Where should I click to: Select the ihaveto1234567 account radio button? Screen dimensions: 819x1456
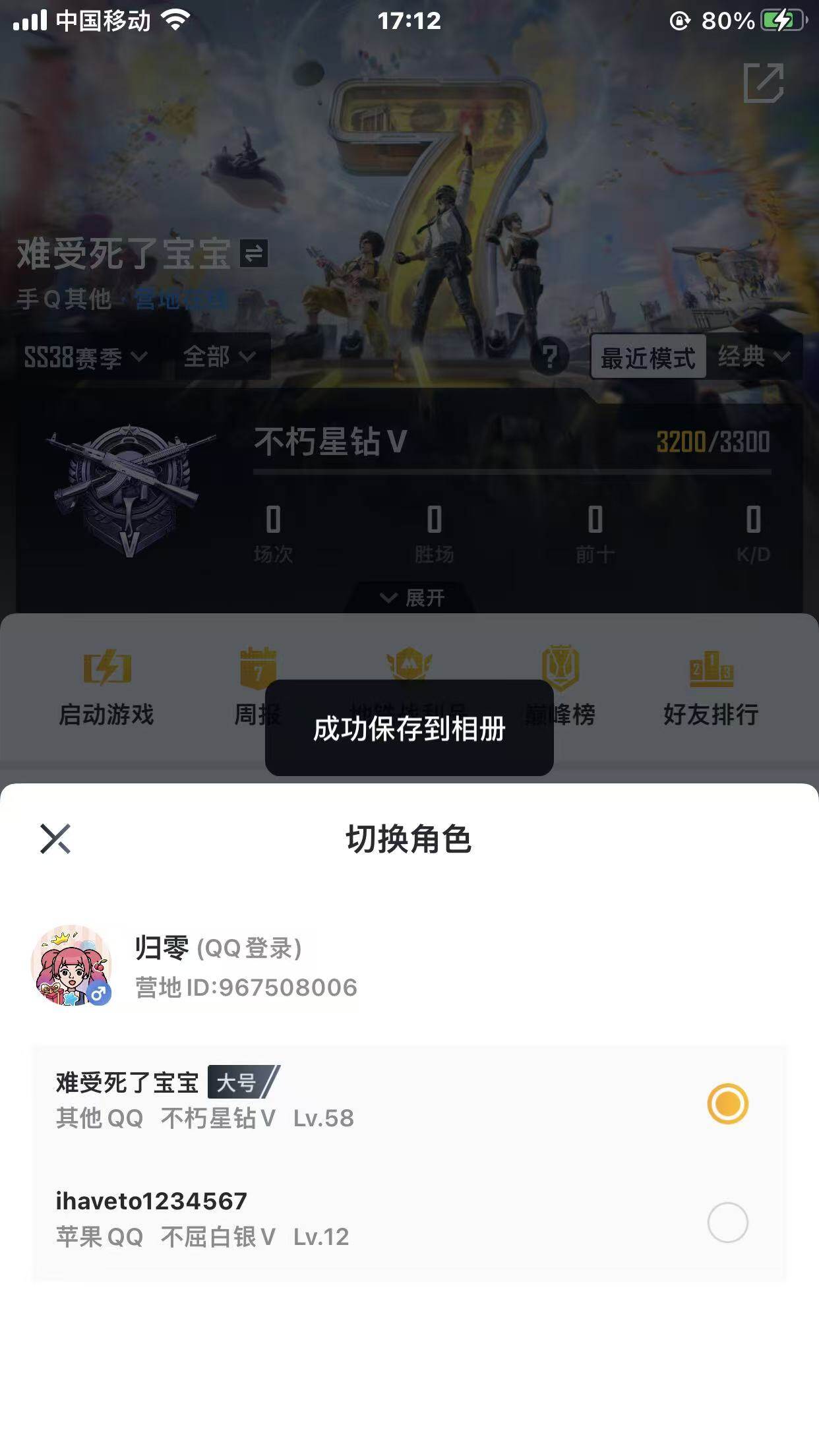point(729,1223)
